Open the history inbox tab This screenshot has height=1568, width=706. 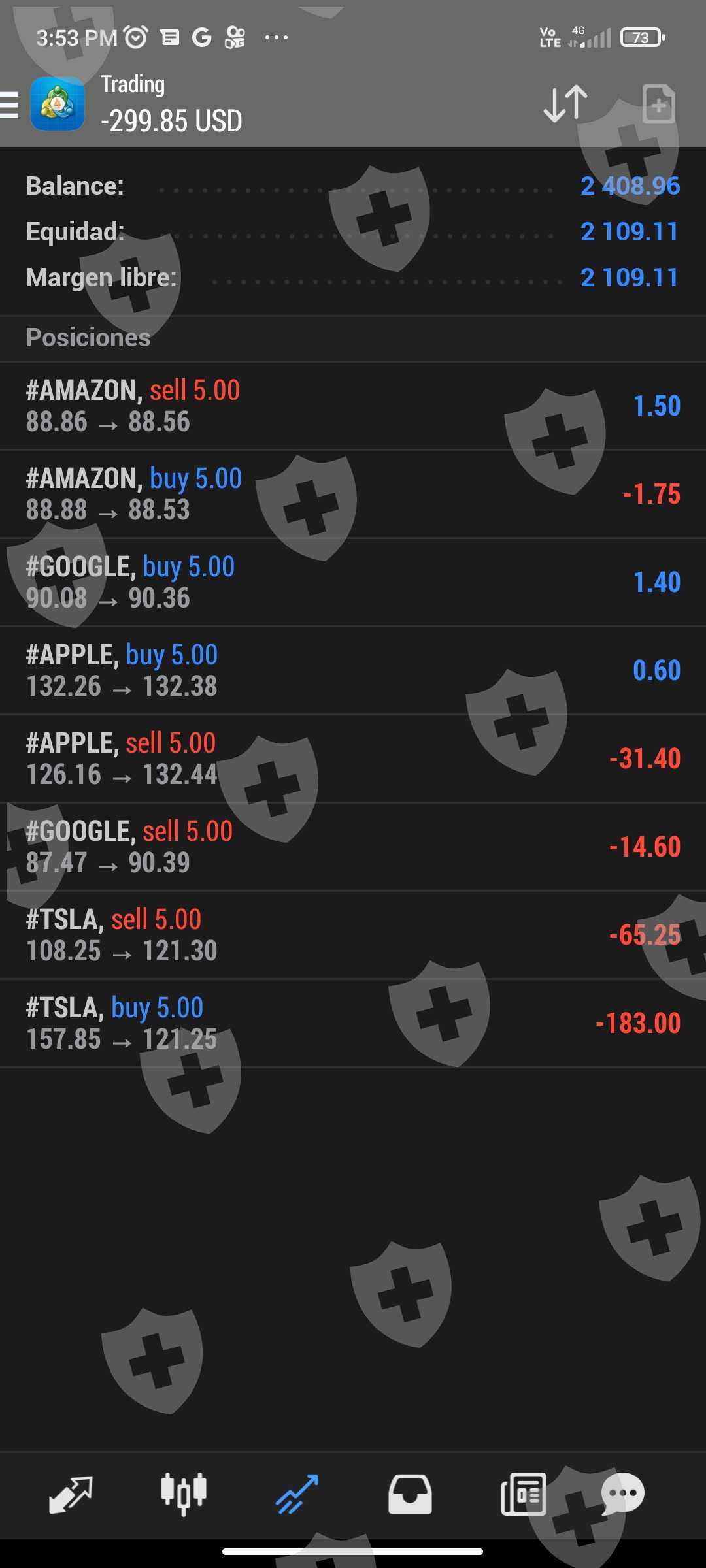(x=410, y=1494)
